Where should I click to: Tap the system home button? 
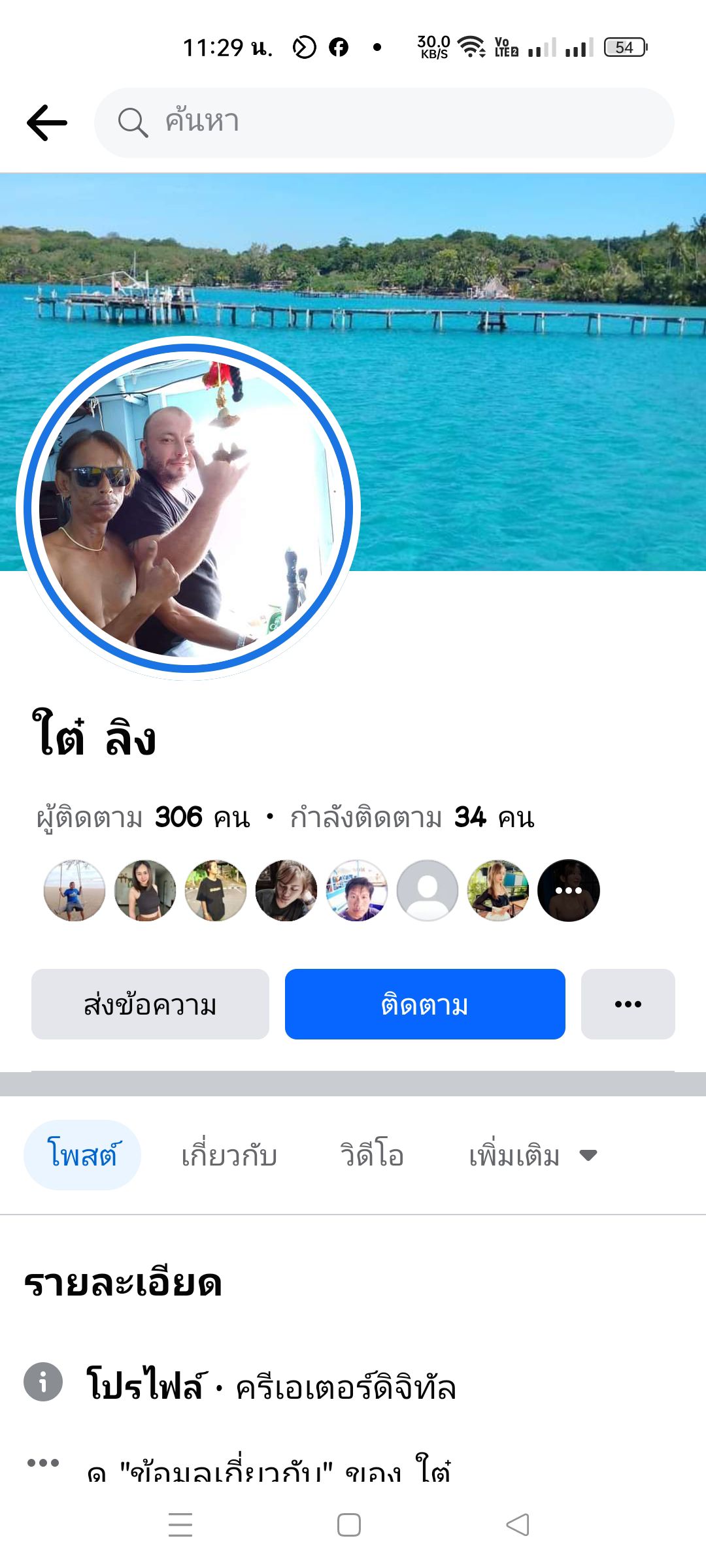(x=349, y=1525)
